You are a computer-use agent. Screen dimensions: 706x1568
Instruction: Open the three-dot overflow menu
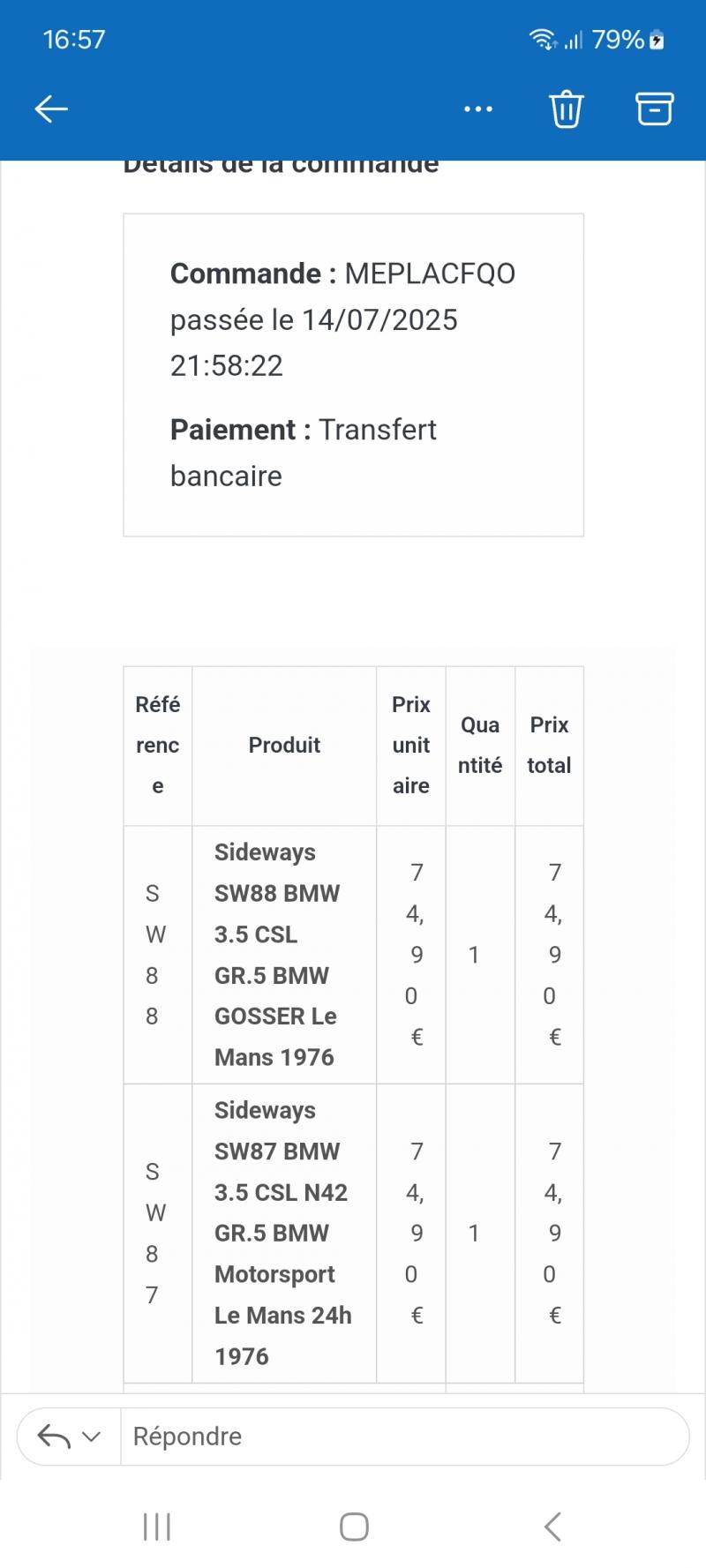pos(477,109)
